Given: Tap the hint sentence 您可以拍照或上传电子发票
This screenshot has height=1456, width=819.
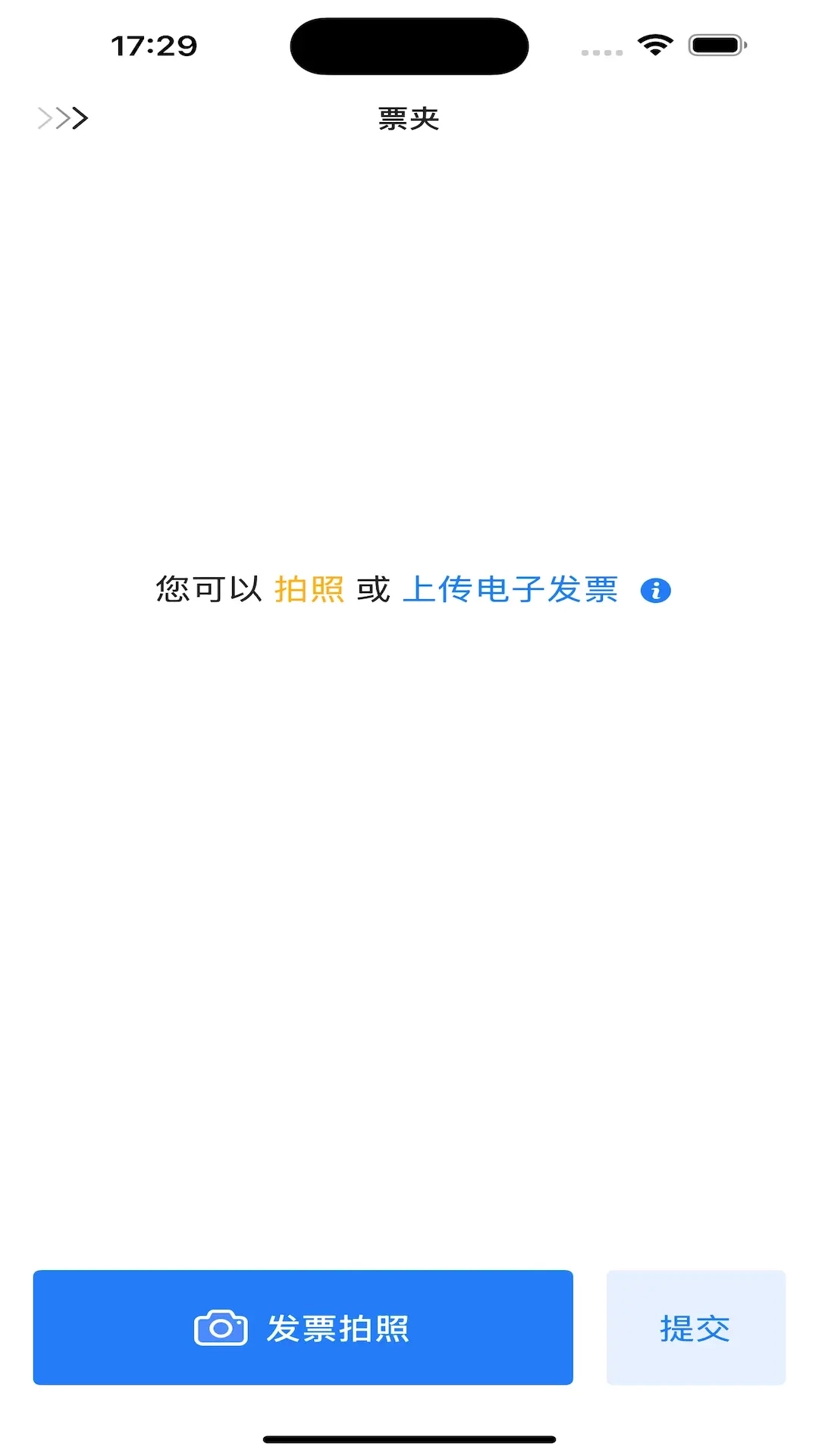Looking at the screenshot, I should (x=387, y=589).
